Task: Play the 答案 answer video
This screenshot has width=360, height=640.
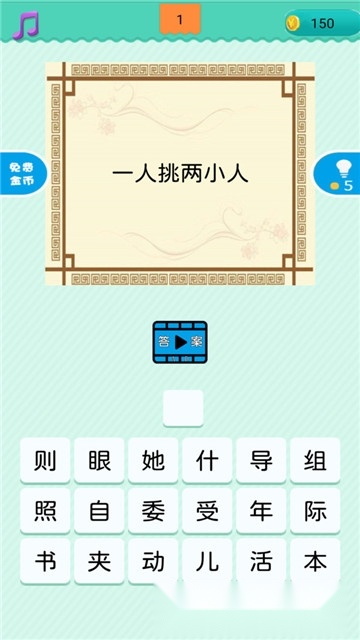Action: pyautogui.click(x=180, y=342)
